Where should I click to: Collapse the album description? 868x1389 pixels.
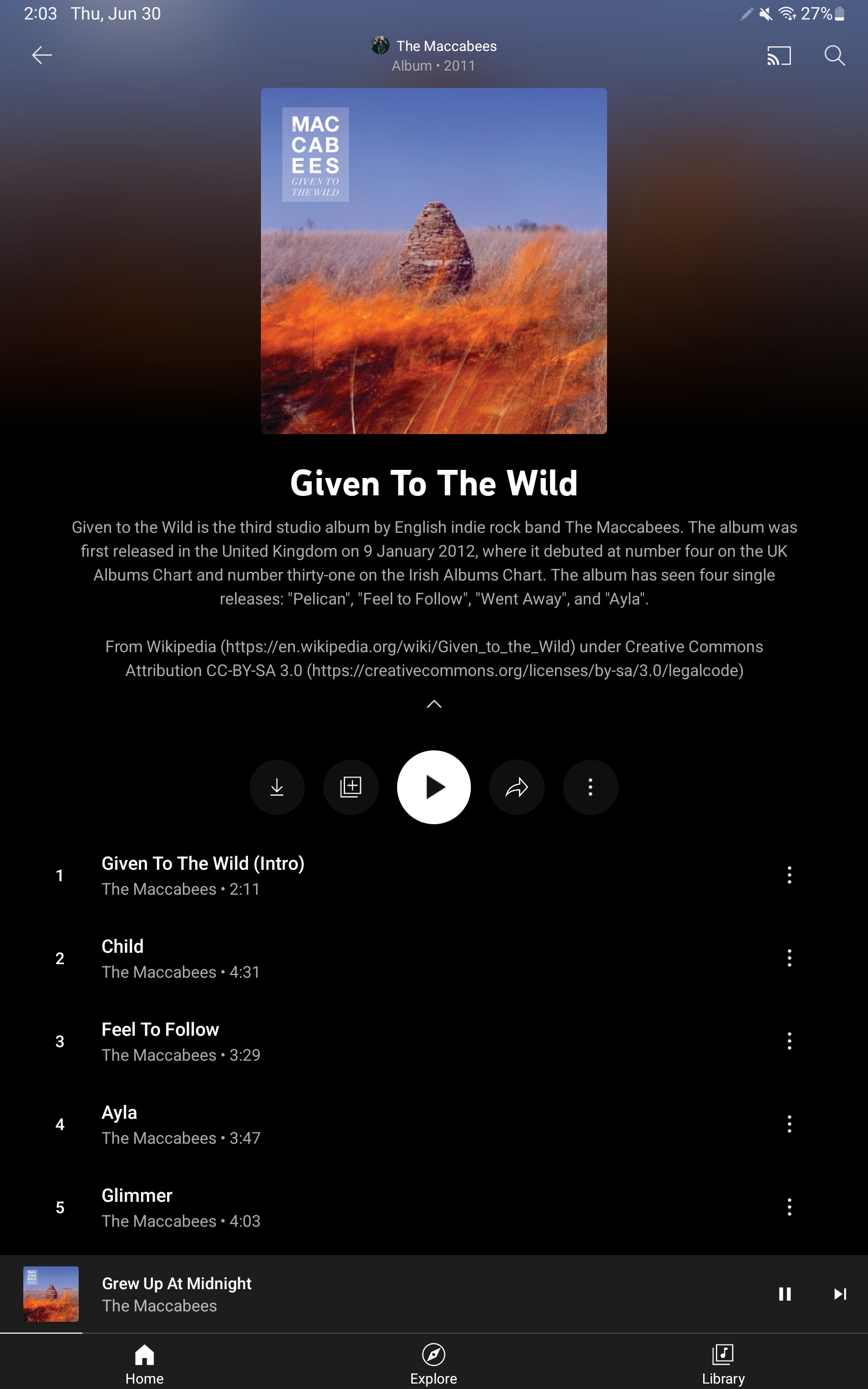(x=434, y=704)
